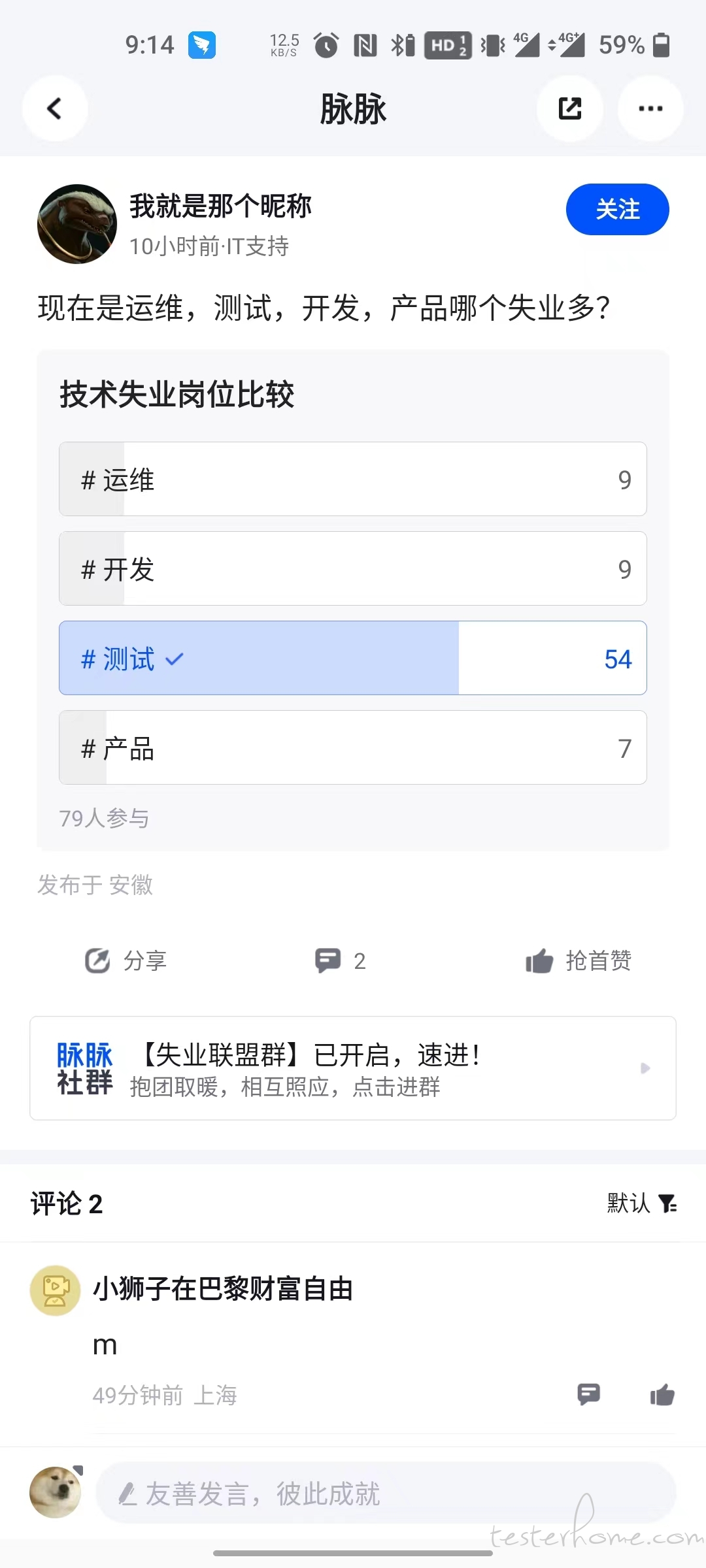This screenshot has height=1568, width=706.
Task: Select the 测试 poll option
Action: 353,658
